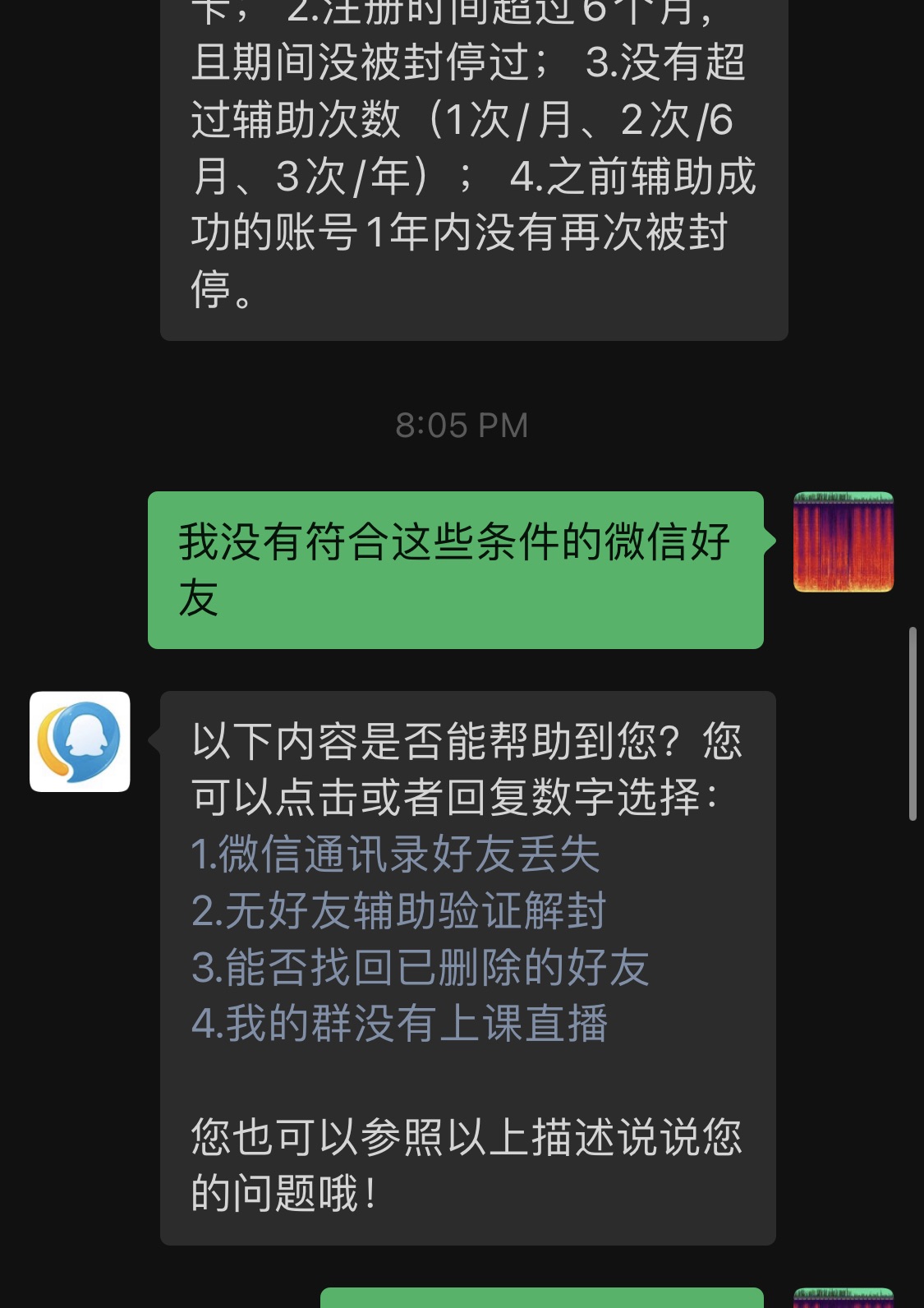Open link 2.无好友辅助验证解封
924x1308 pixels.
398,910
